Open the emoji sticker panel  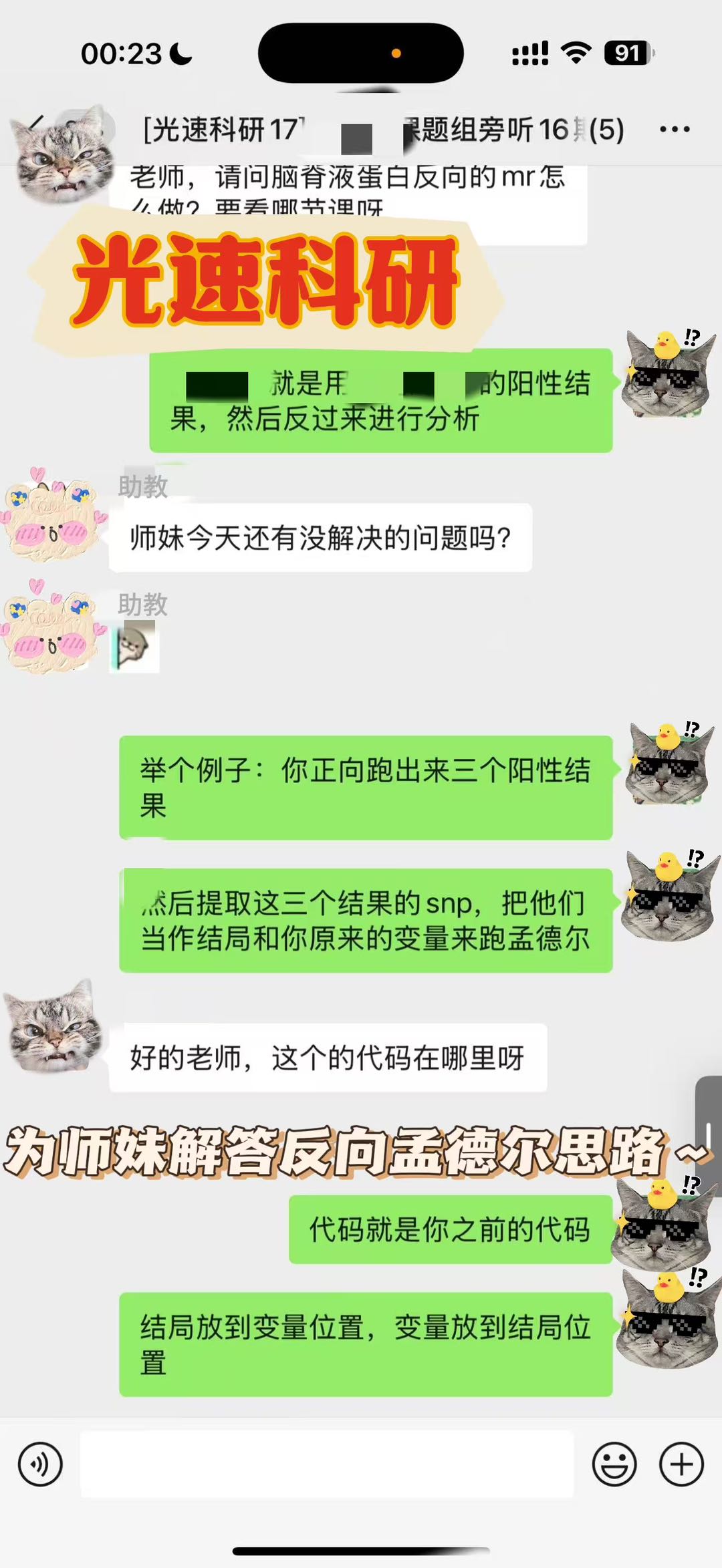click(x=614, y=1464)
